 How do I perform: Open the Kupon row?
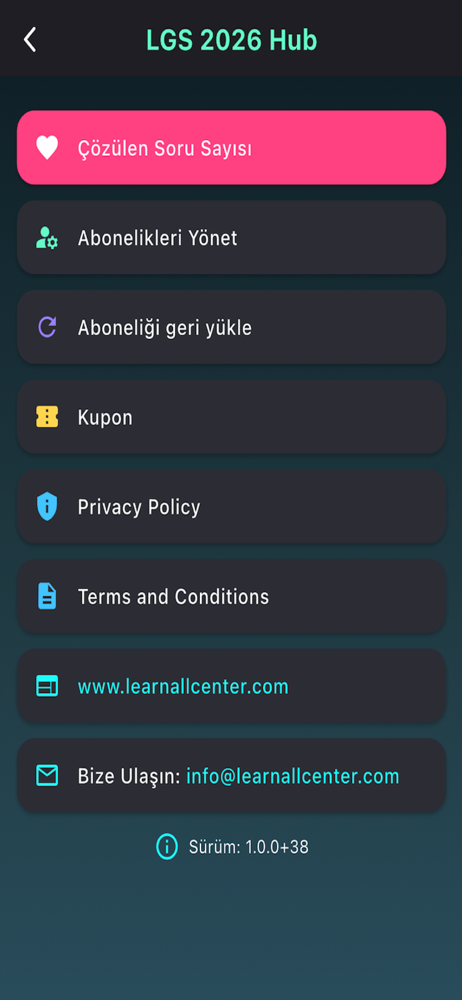tap(231, 417)
